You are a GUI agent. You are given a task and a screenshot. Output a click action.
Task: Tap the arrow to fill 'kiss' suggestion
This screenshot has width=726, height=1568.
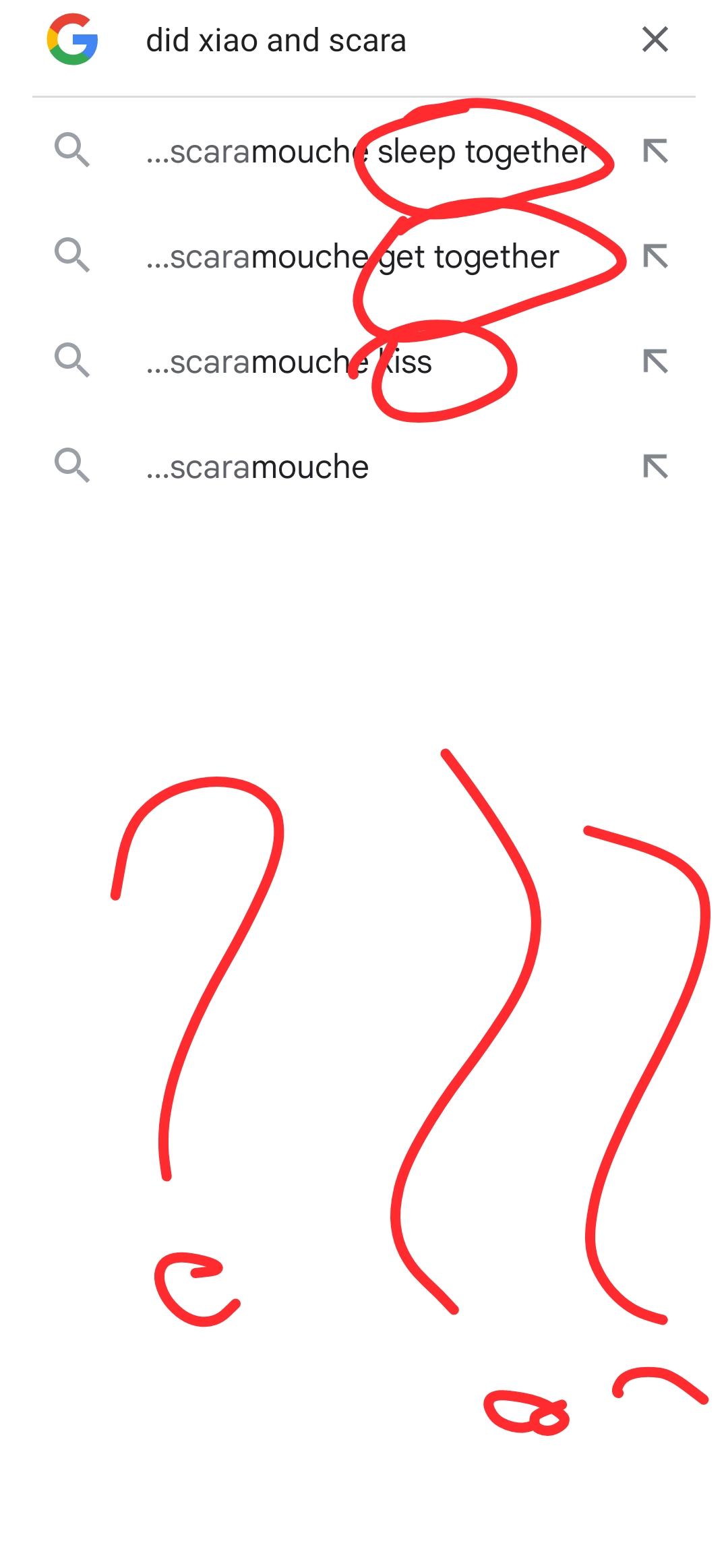655,362
